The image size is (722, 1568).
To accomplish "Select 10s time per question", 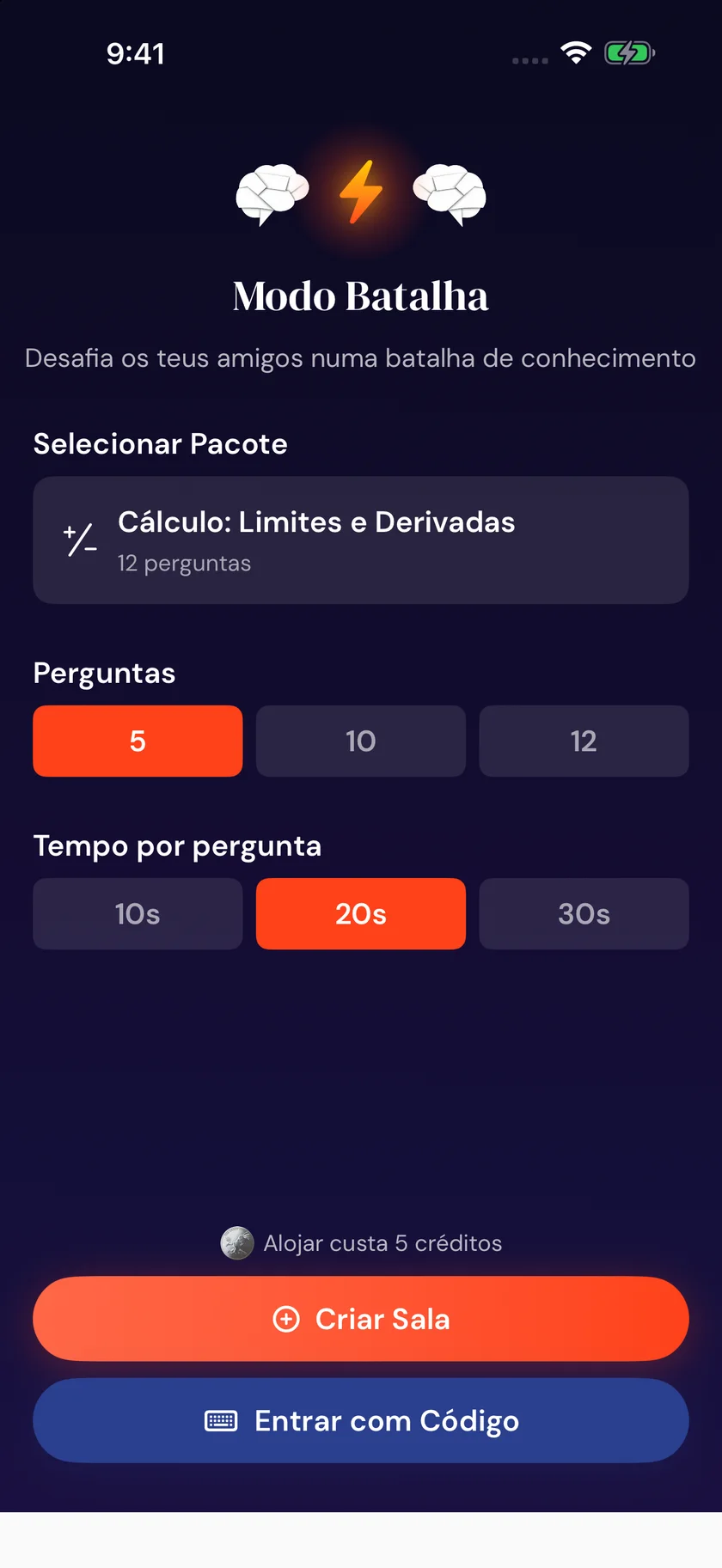I will tap(138, 914).
